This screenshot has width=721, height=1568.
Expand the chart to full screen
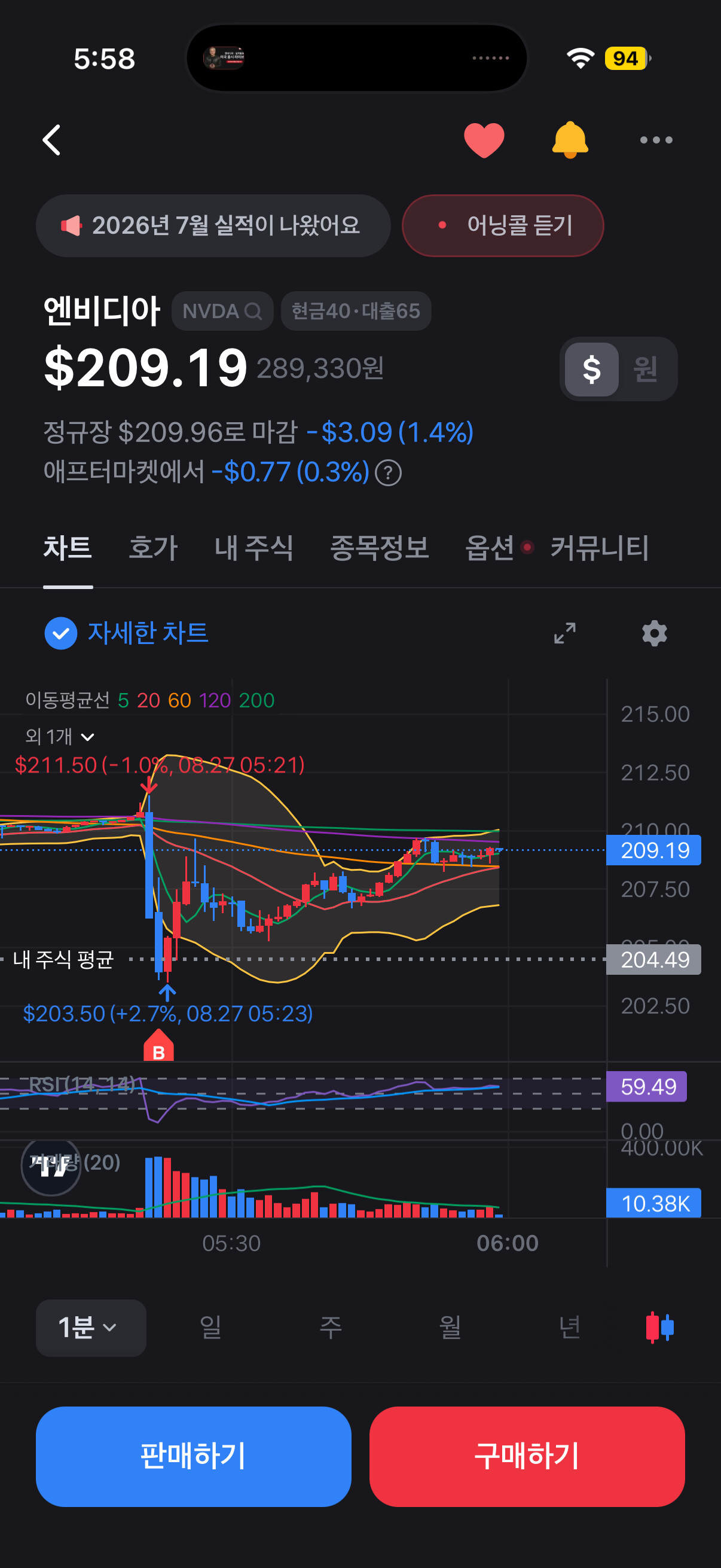(x=564, y=633)
